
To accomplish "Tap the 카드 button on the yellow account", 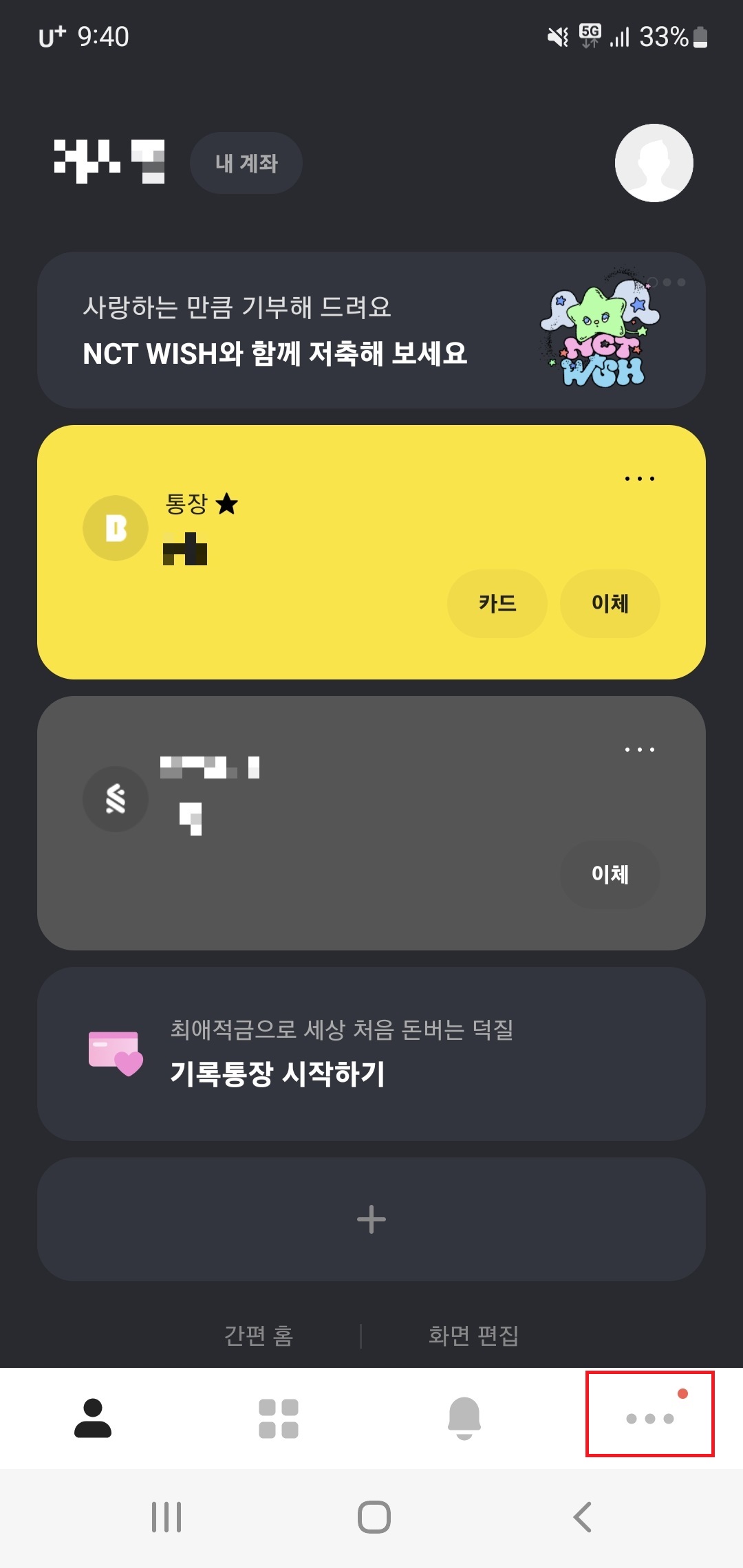I will tap(497, 604).
